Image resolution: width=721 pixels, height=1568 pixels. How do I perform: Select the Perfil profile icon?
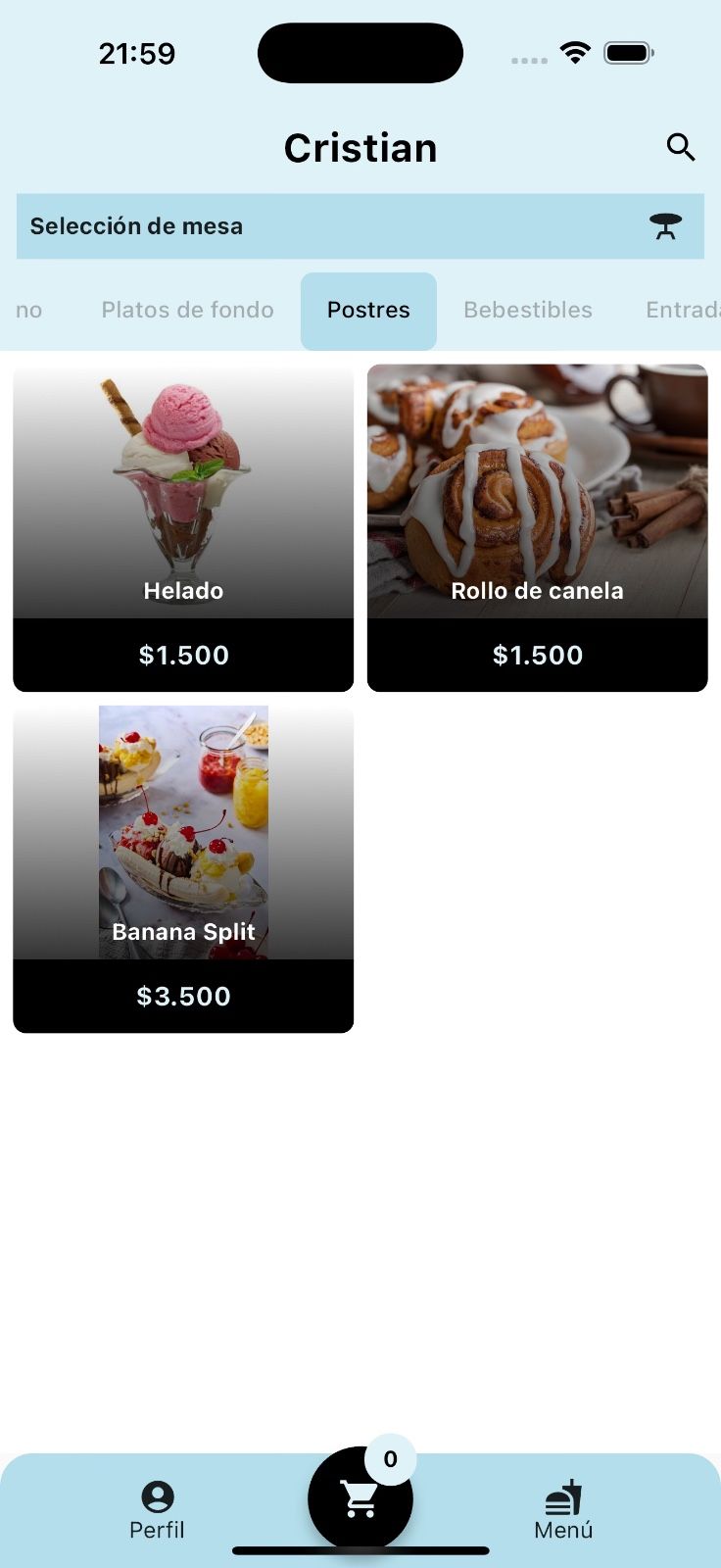pos(156,1494)
